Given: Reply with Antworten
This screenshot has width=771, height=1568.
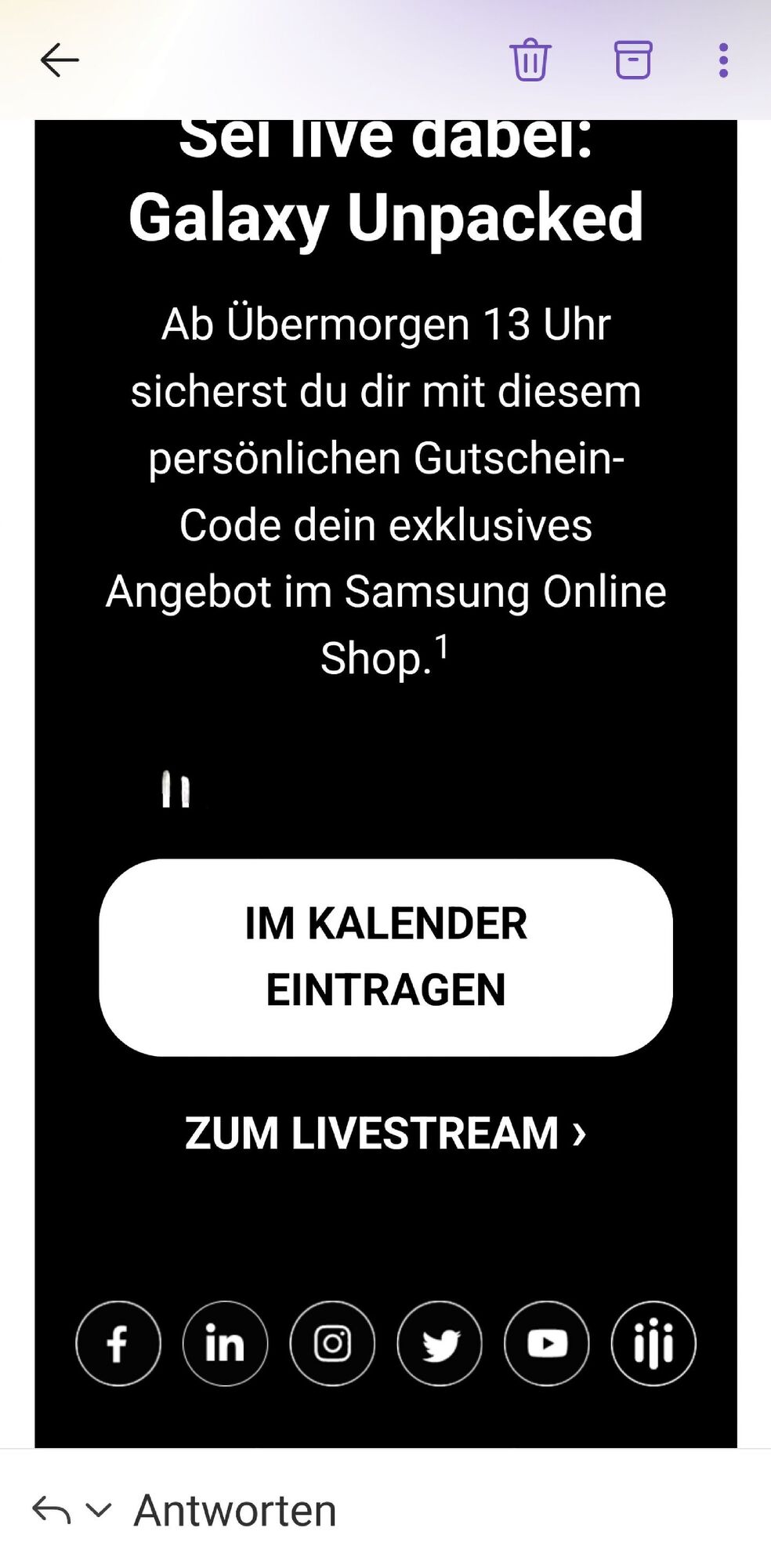Looking at the screenshot, I should pos(235,1510).
